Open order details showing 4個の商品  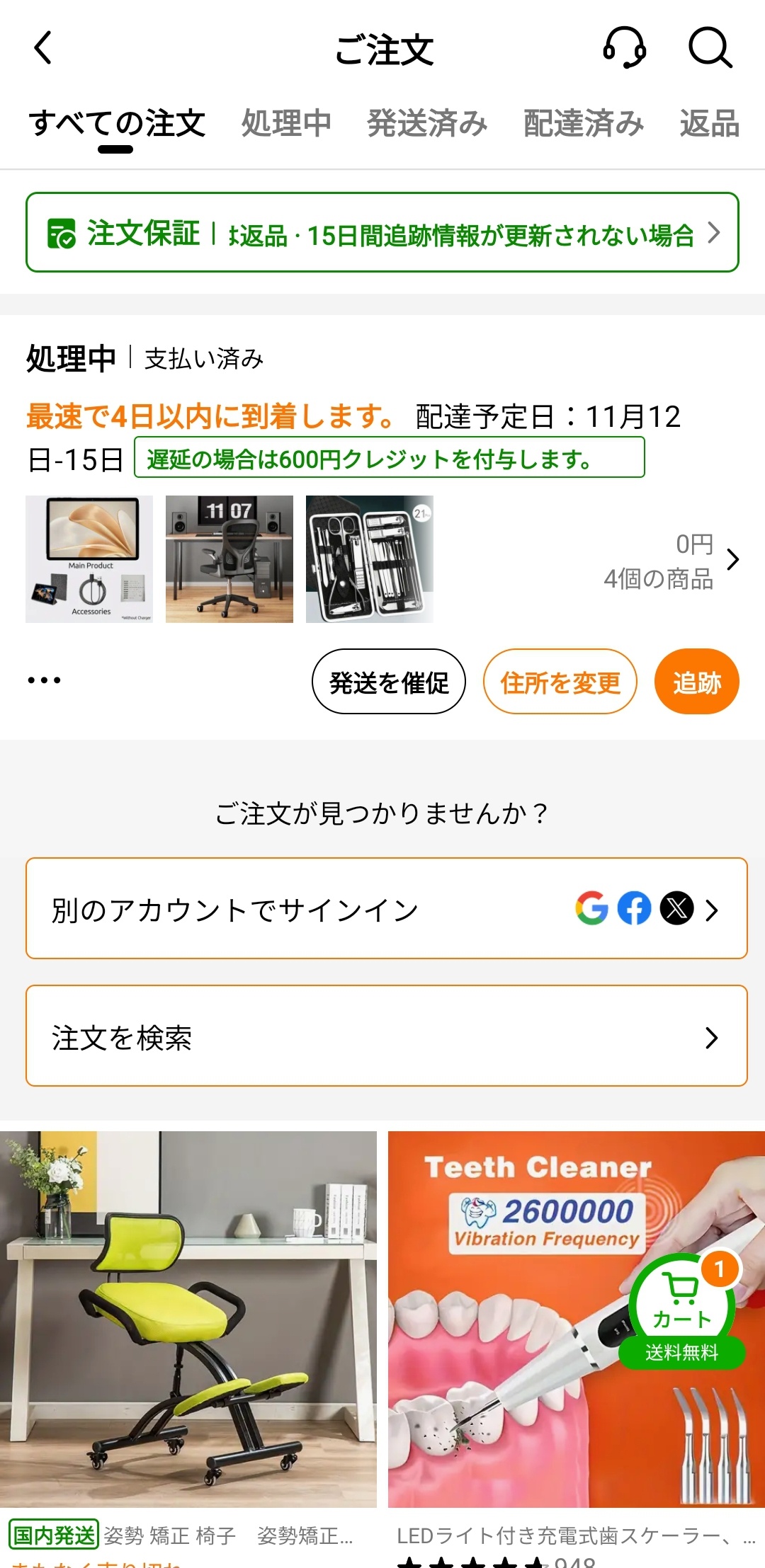[x=669, y=561]
